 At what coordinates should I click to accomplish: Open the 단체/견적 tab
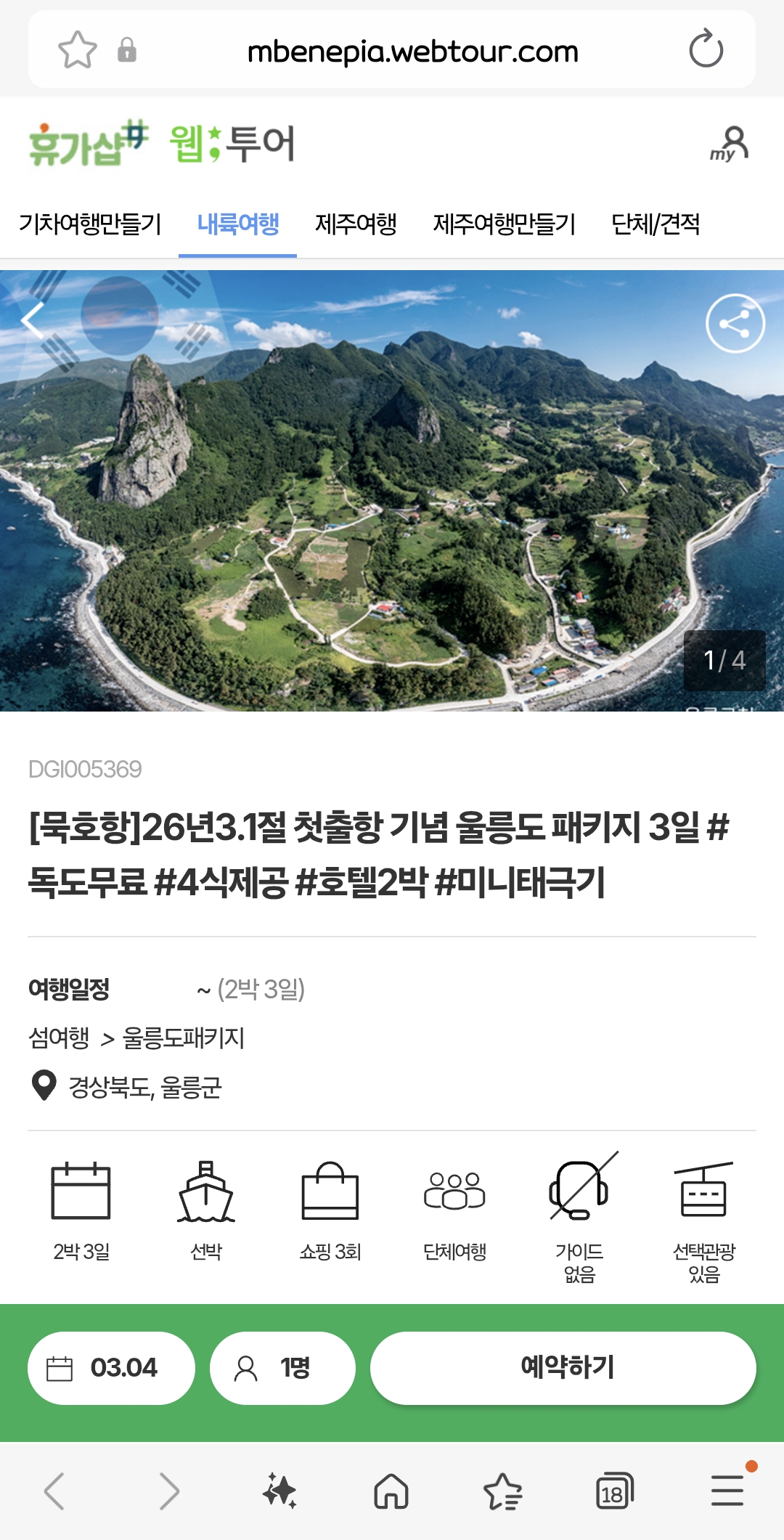(656, 224)
